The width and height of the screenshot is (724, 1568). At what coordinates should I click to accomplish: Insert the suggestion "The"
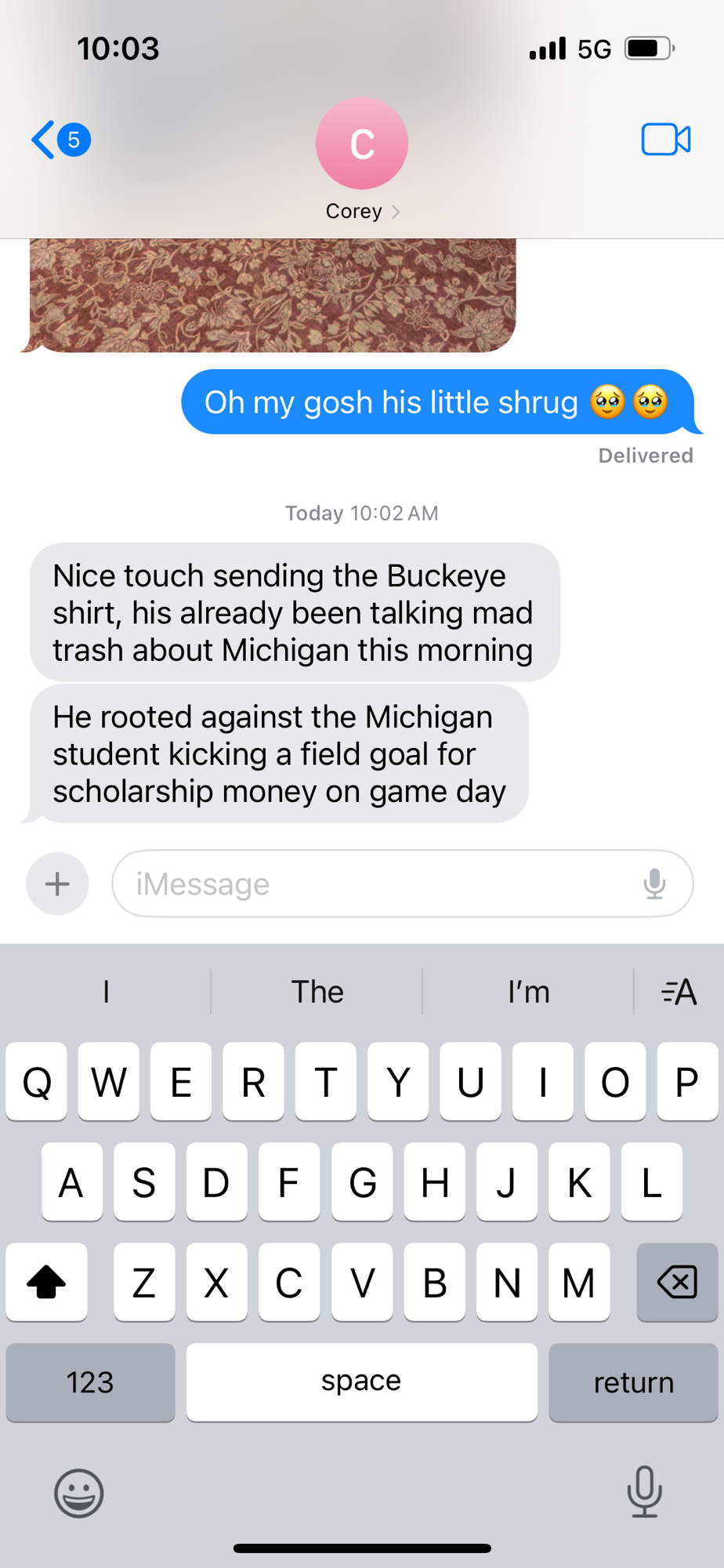(x=317, y=992)
